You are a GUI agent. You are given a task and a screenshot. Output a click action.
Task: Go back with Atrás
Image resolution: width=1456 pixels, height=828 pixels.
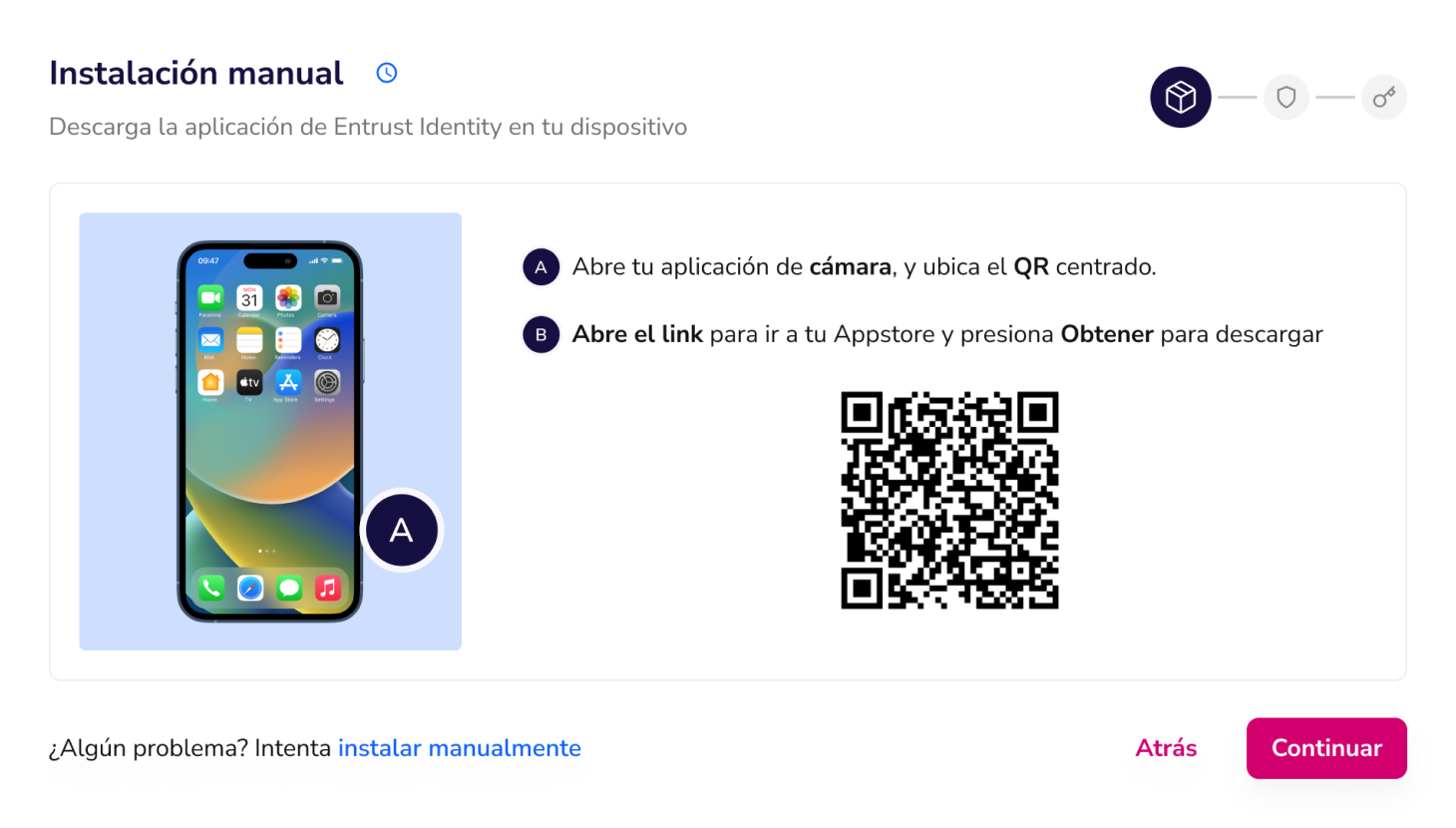point(1165,748)
